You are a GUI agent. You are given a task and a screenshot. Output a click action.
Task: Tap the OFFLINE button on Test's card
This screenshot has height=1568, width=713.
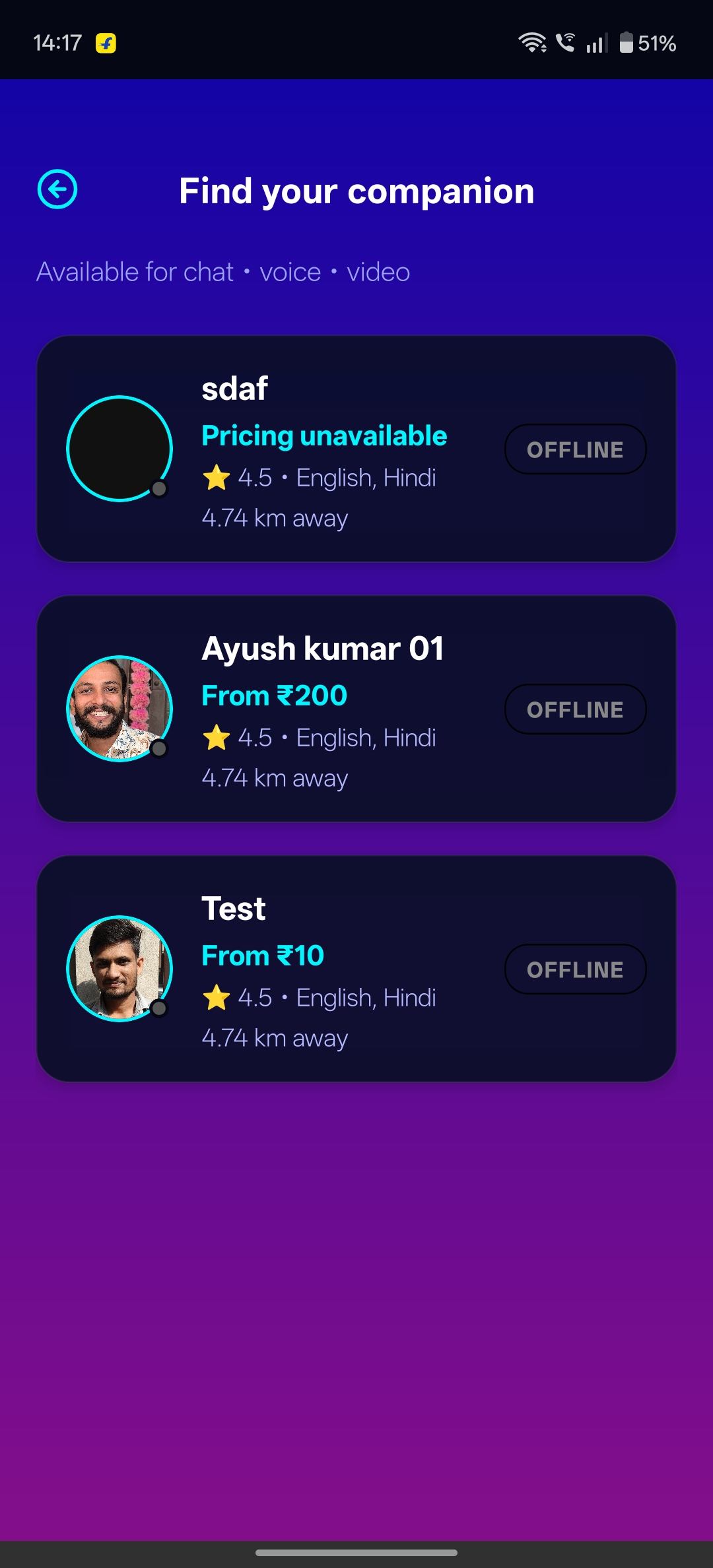click(575, 969)
